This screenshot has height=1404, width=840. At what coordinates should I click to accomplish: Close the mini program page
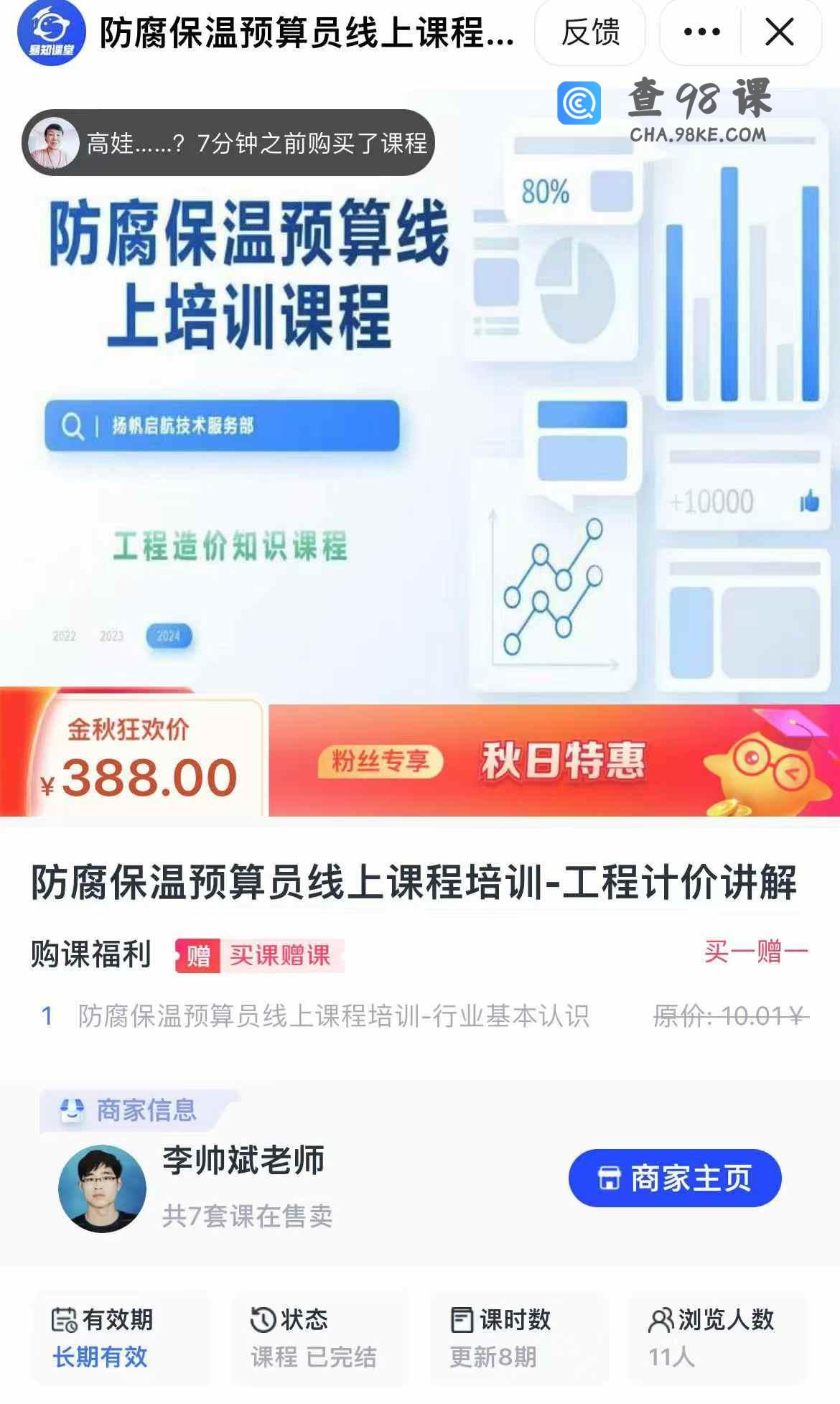click(x=780, y=32)
